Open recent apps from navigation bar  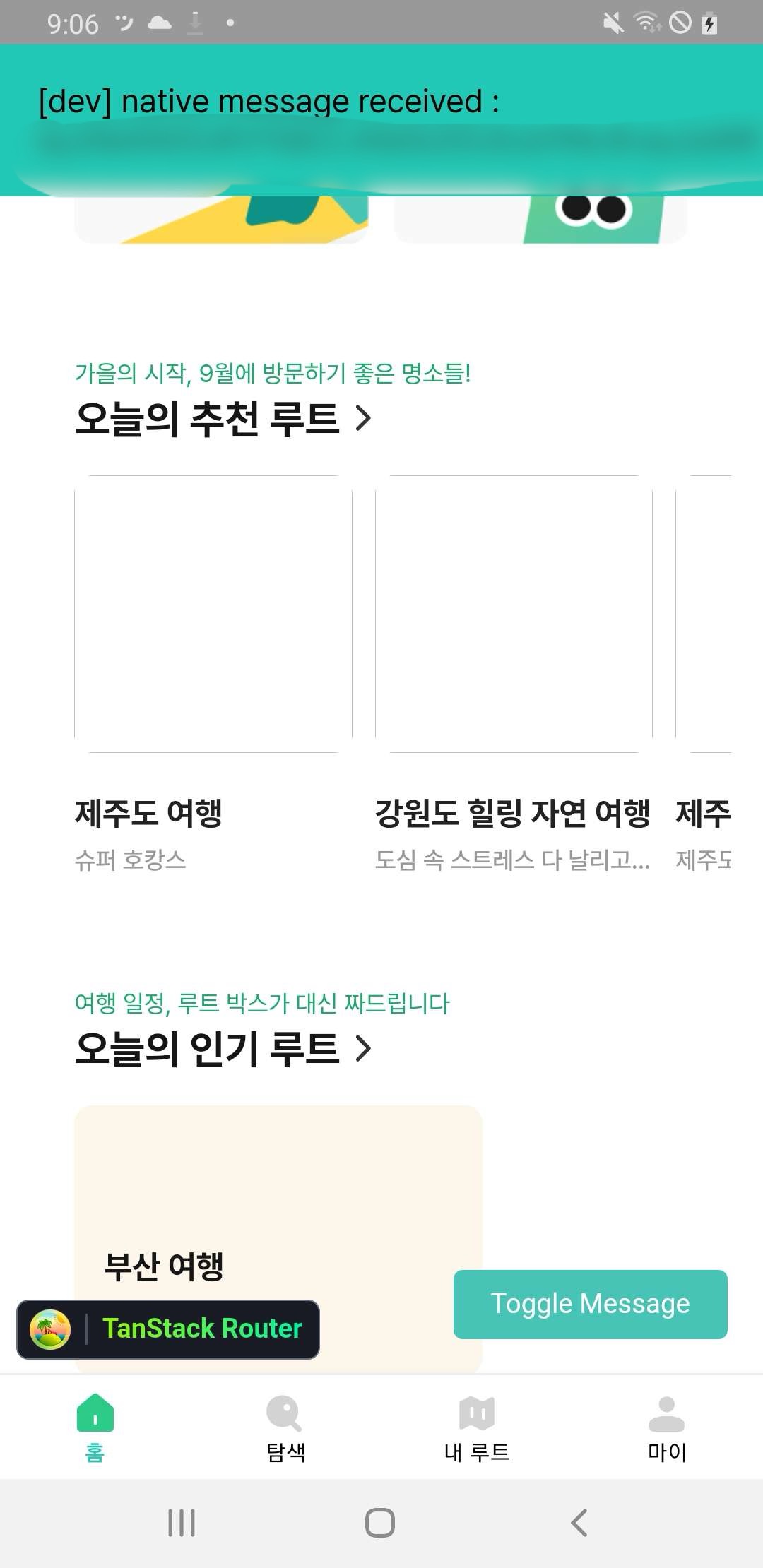(182, 1523)
